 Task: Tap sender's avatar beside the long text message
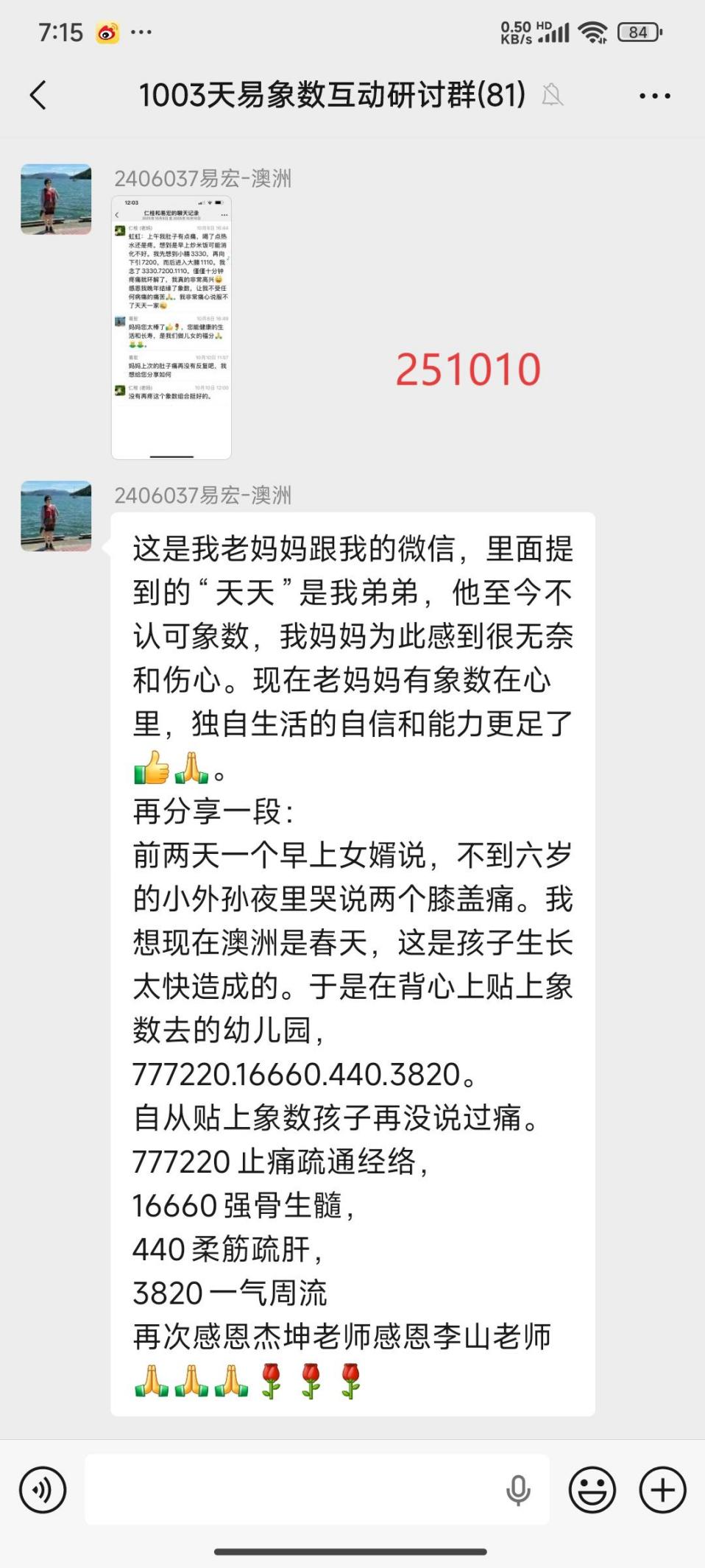point(56,516)
